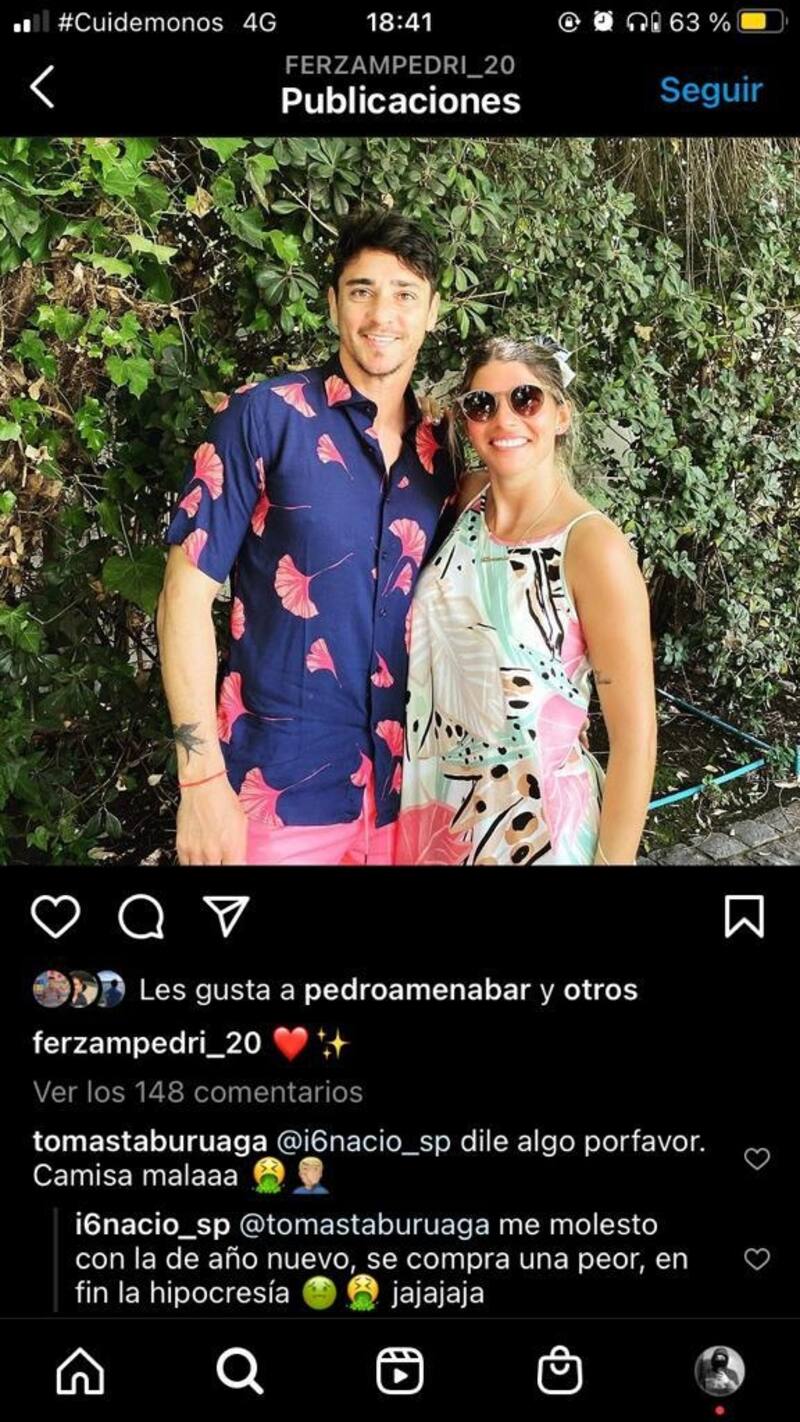
Task: Open the Reels tab
Action: (400, 1371)
